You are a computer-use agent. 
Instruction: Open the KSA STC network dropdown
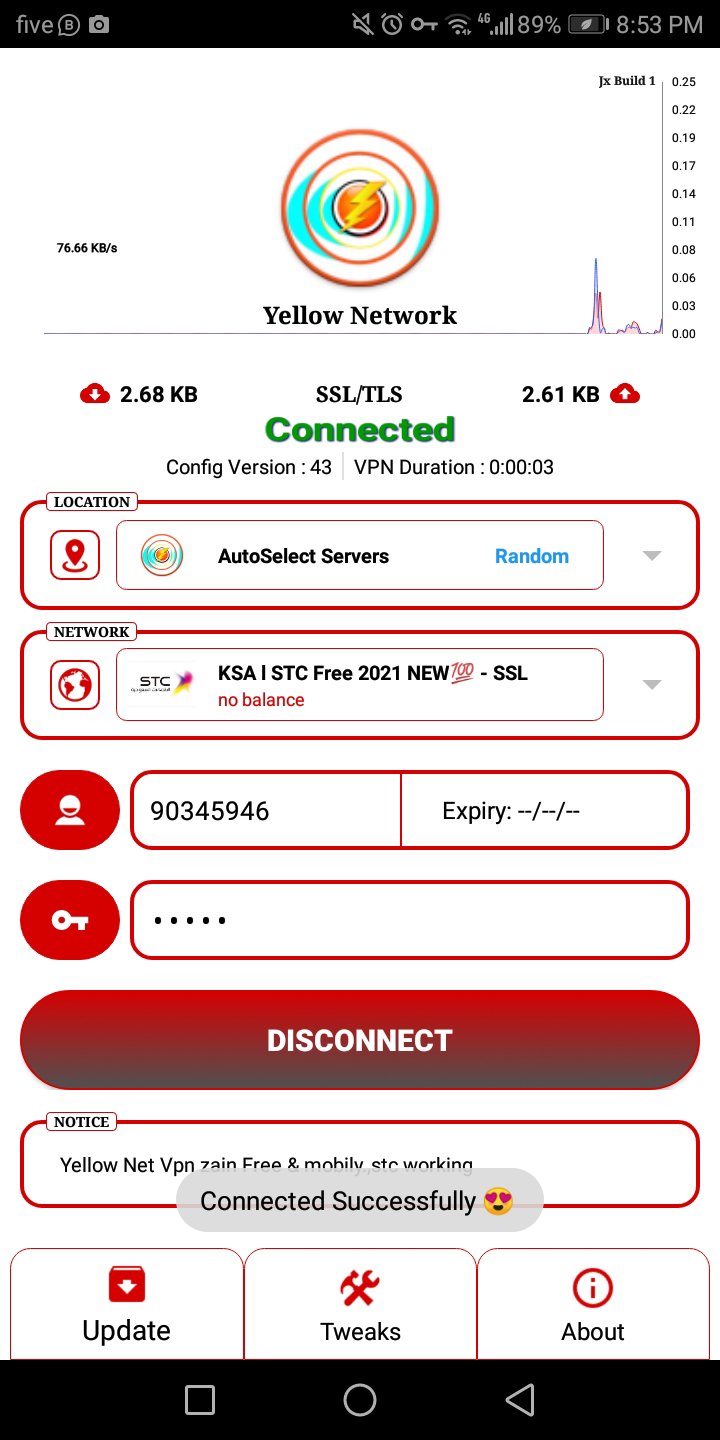(x=651, y=684)
